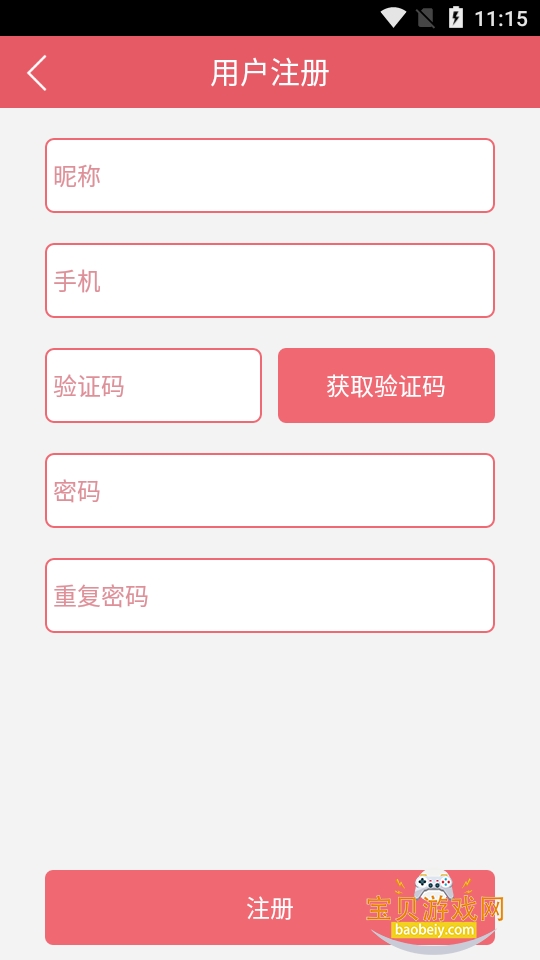Tap the 重复密码 confirm password field
The width and height of the screenshot is (540, 960).
coord(270,596)
